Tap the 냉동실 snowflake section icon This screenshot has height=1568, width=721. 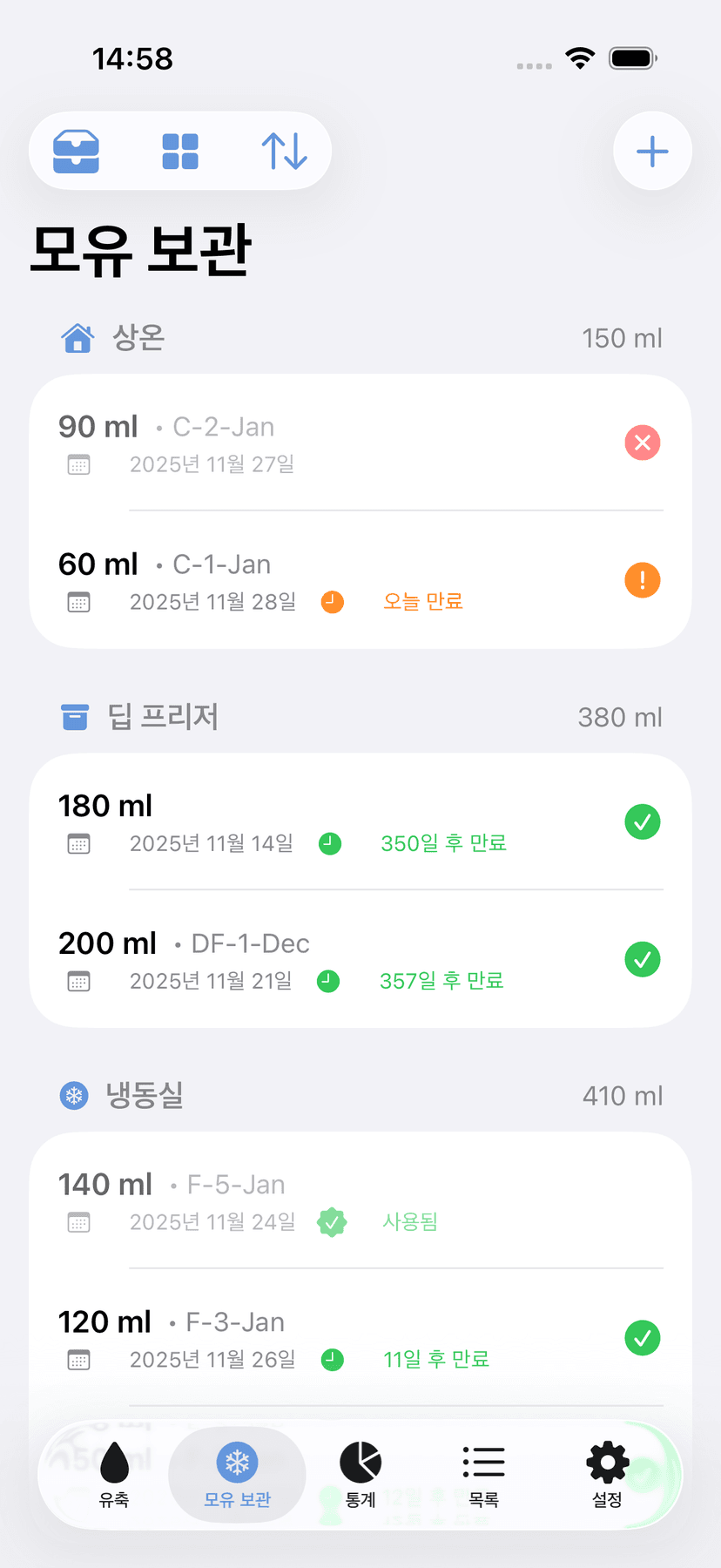tap(74, 1096)
